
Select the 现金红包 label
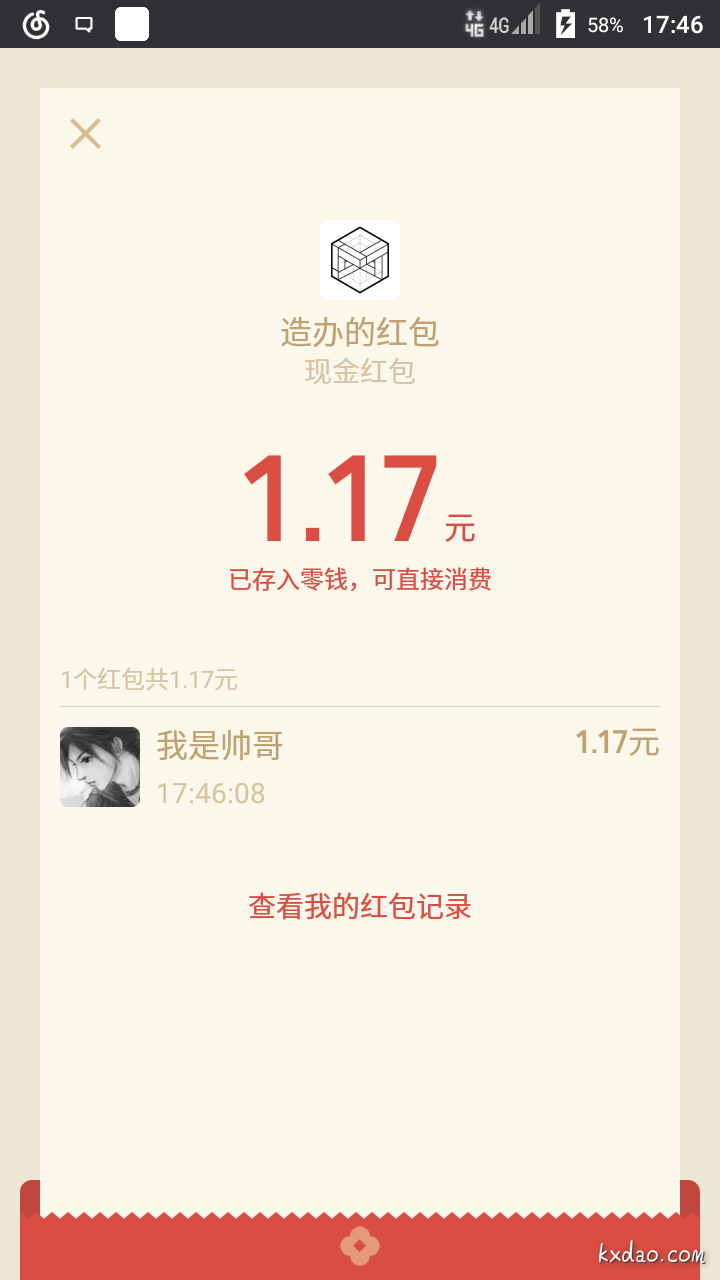360,370
